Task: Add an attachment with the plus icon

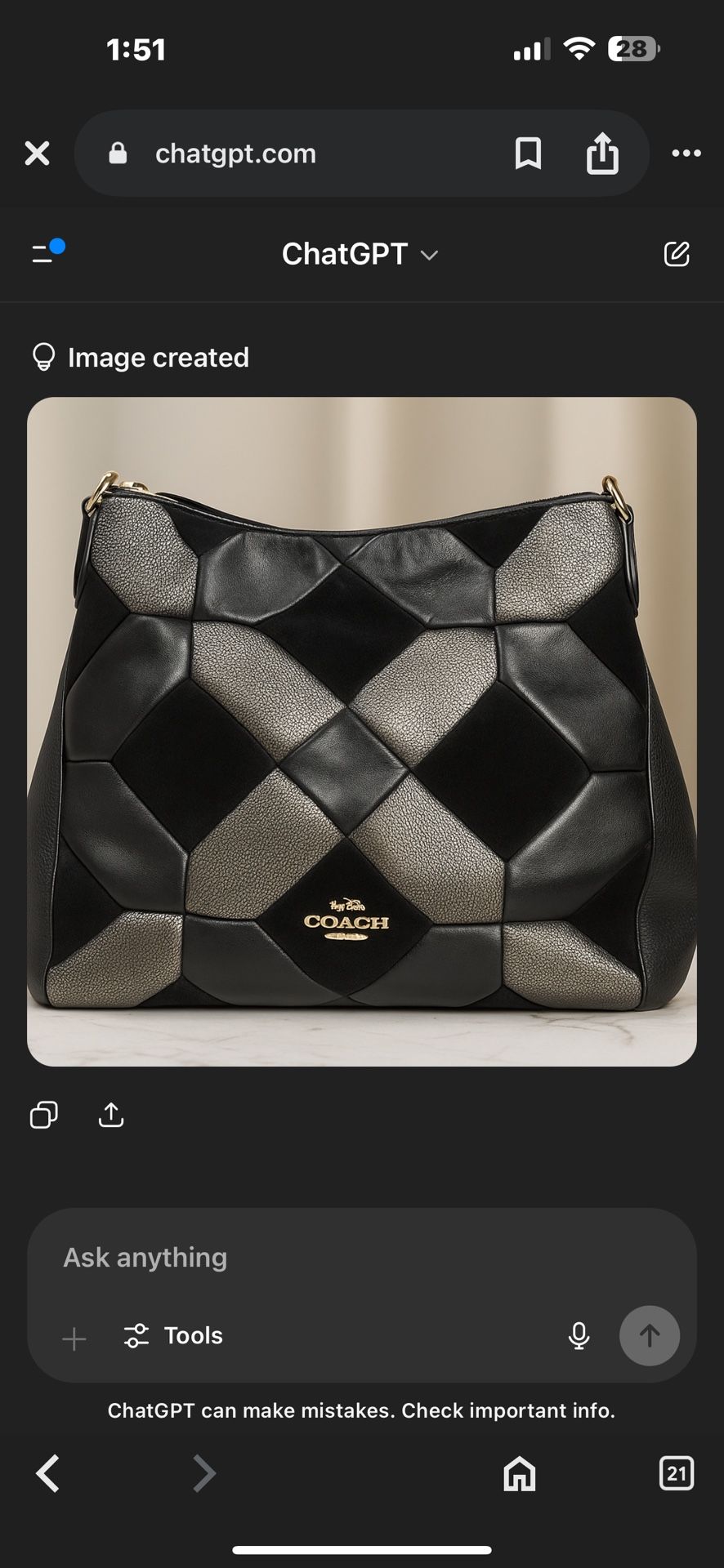Action: (74, 1339)
